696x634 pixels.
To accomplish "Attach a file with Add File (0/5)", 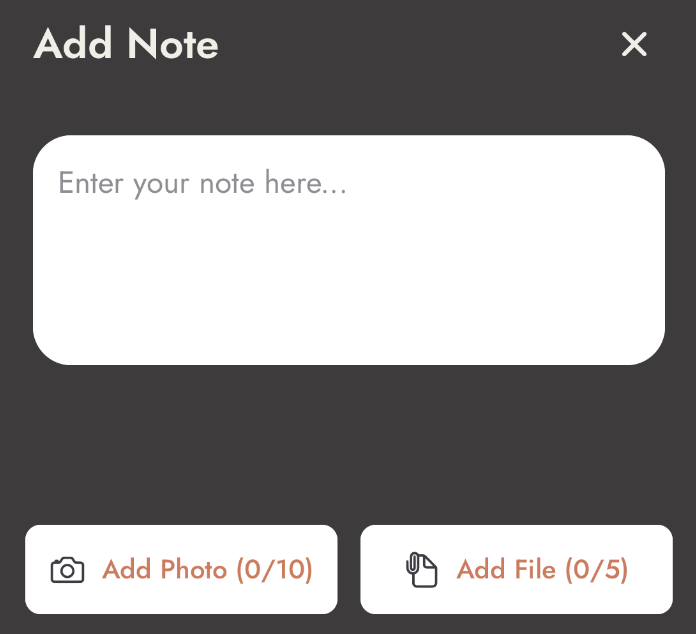I will point(516,569).
